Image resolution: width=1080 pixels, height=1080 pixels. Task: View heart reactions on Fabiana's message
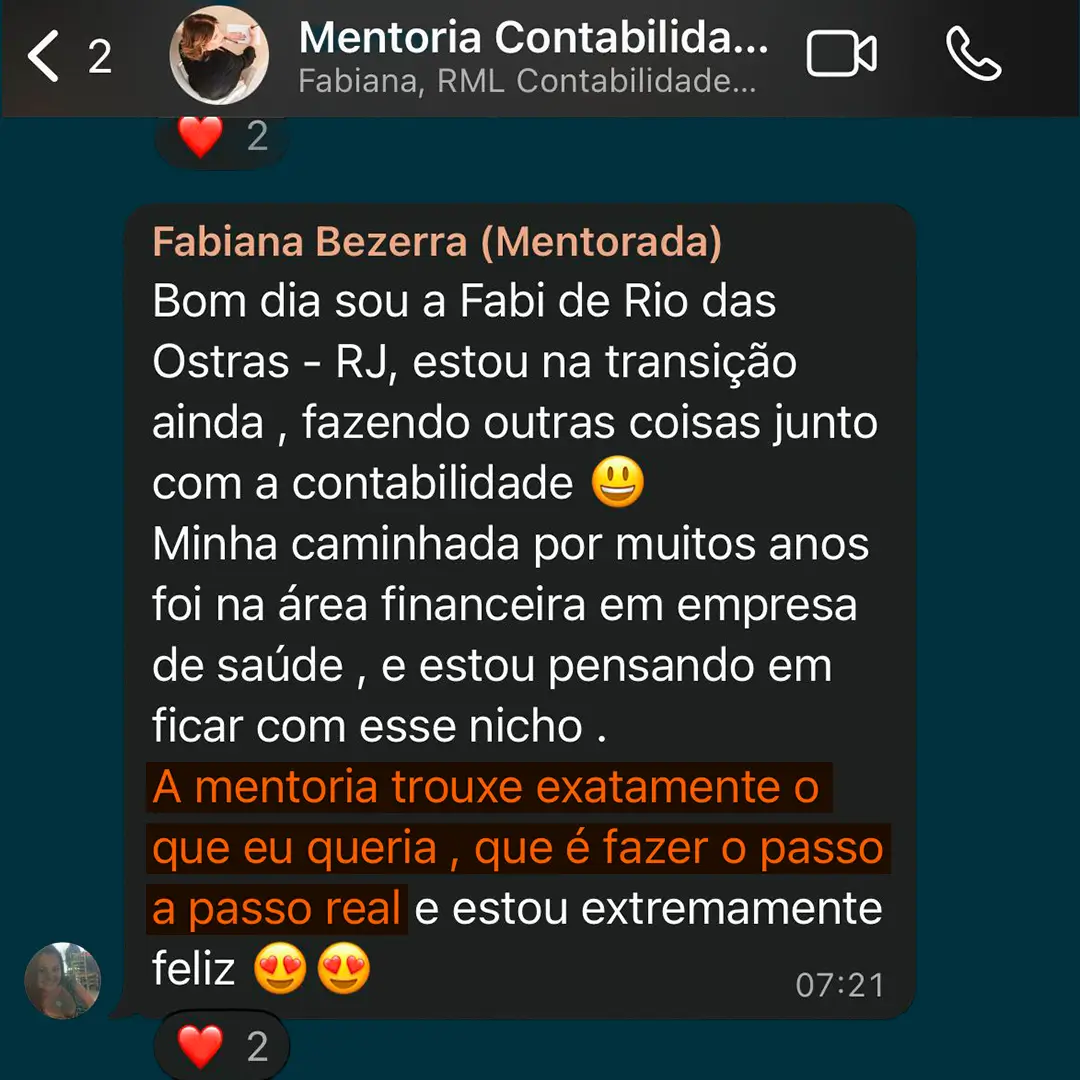click(x=222, y=1047)
